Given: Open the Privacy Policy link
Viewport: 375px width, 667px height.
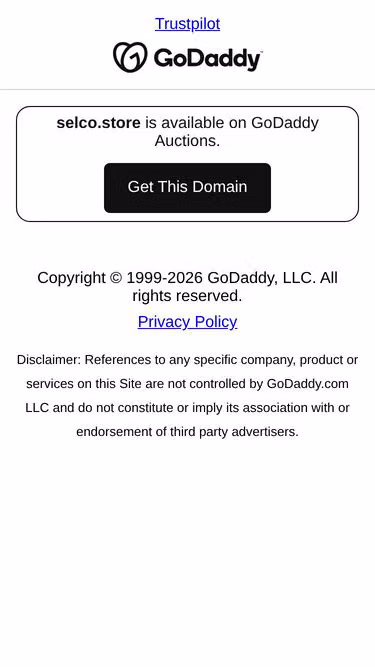Looking at the screenshot, I should tap(188, 322).
